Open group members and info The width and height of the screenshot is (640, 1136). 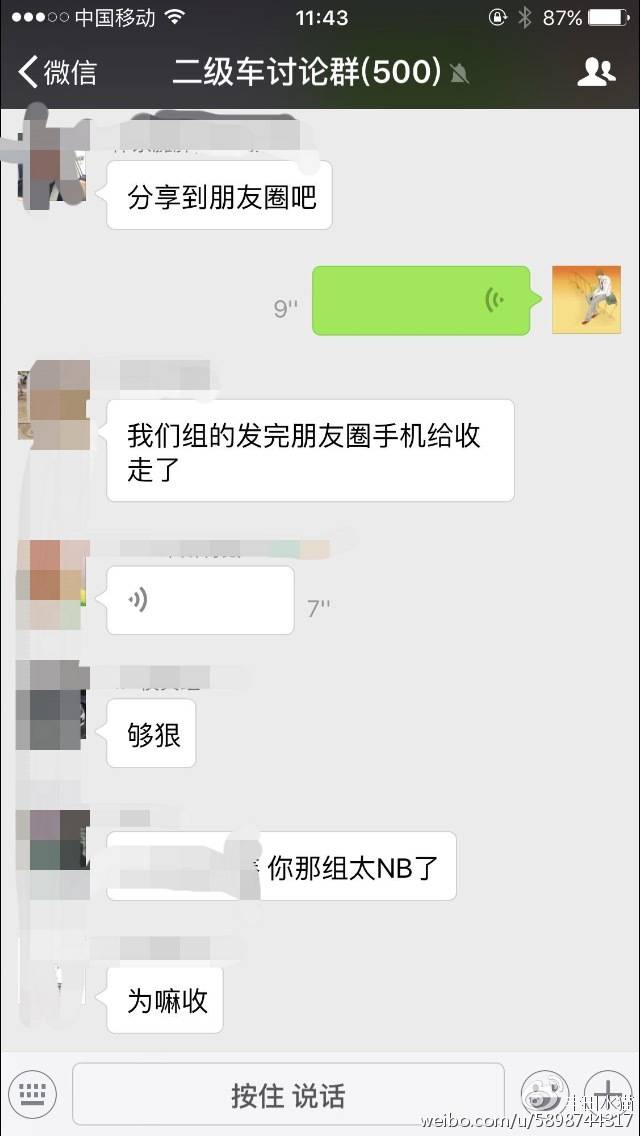597,72
